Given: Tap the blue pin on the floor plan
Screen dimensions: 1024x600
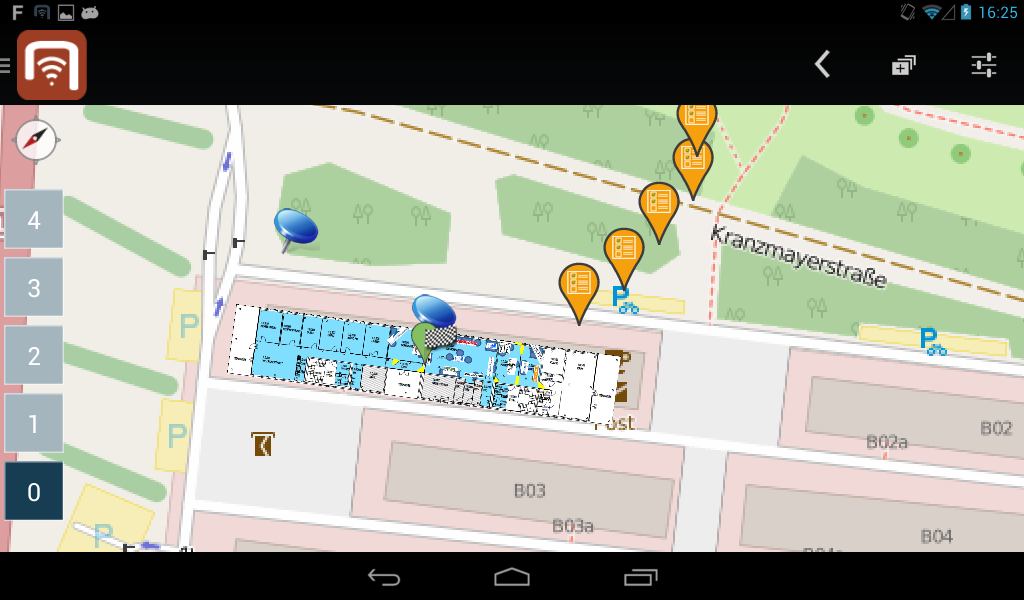Looking at the screenshot, I should tap(434, 310).
